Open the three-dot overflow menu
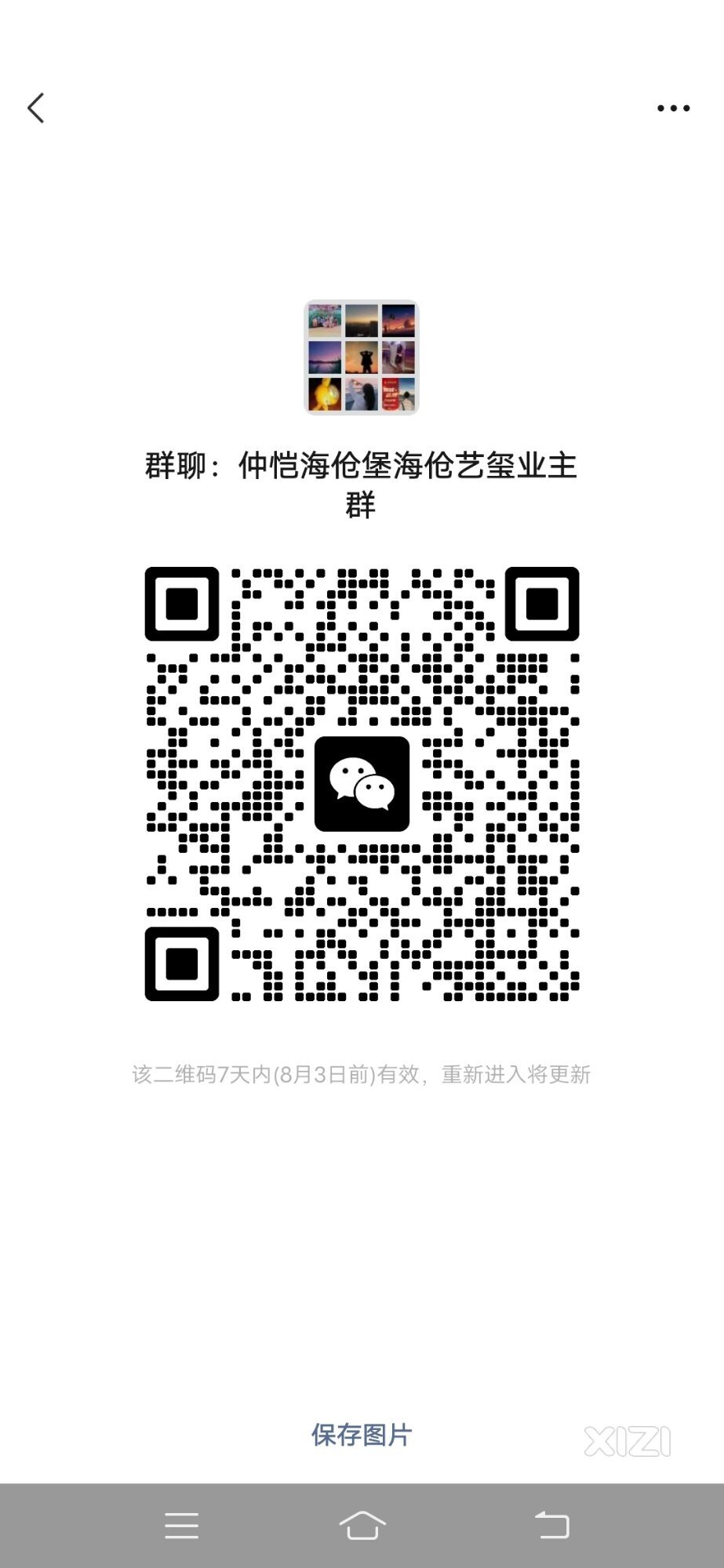Viewport: 724px width, 1568px height. (673, 108)
